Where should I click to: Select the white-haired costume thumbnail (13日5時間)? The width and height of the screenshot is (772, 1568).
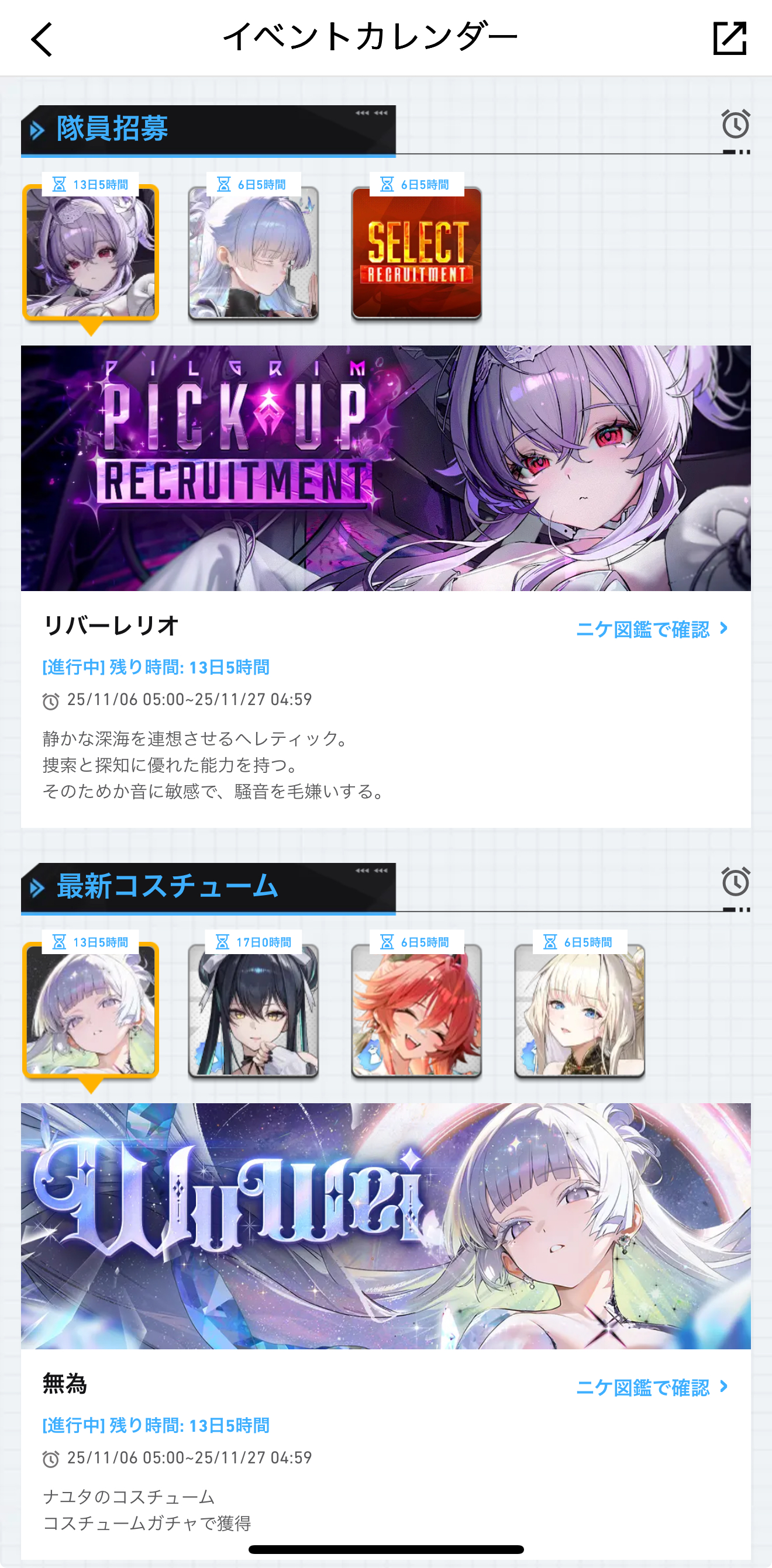91,1010
